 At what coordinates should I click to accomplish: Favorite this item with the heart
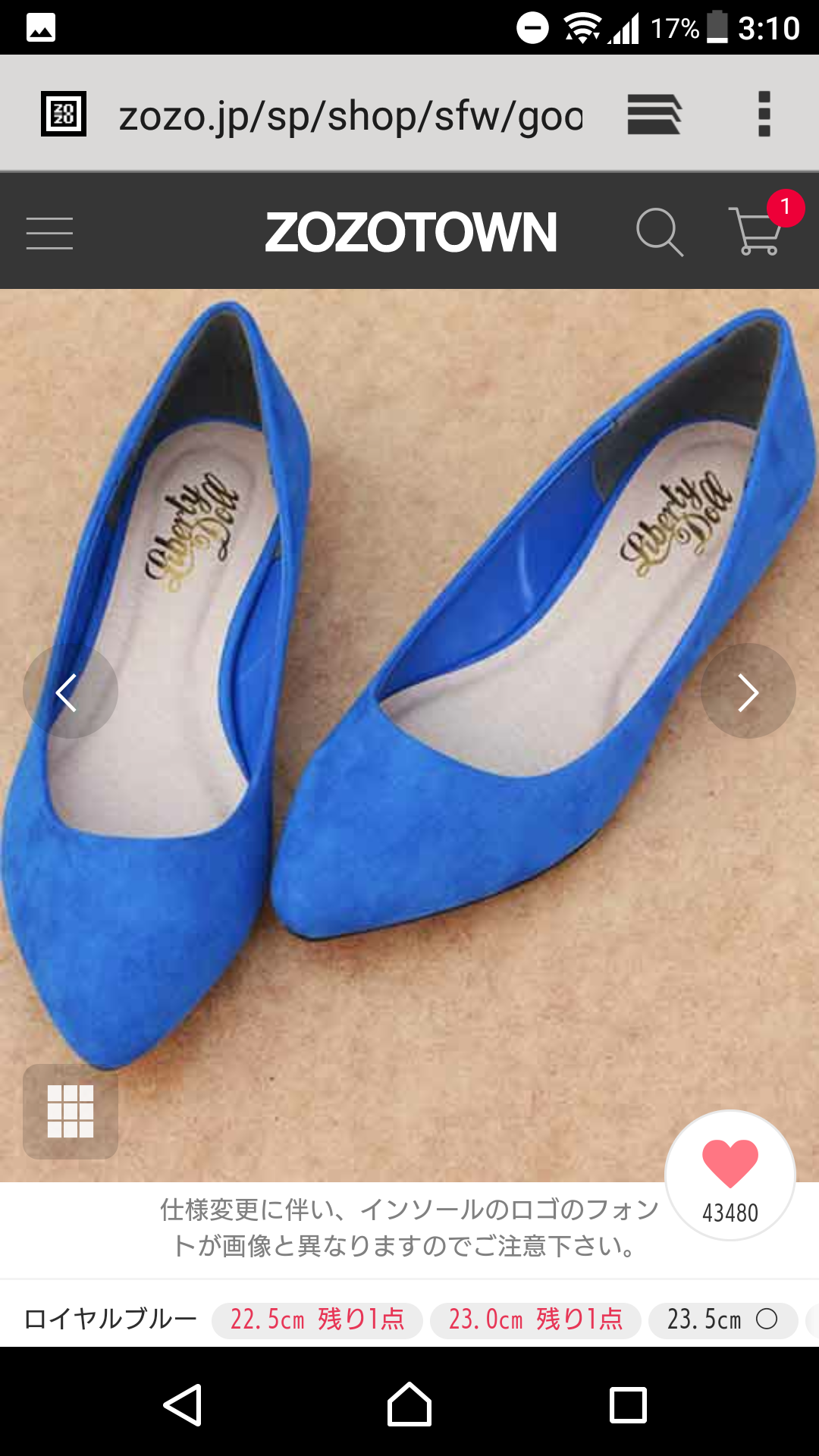coord(730,1175)
